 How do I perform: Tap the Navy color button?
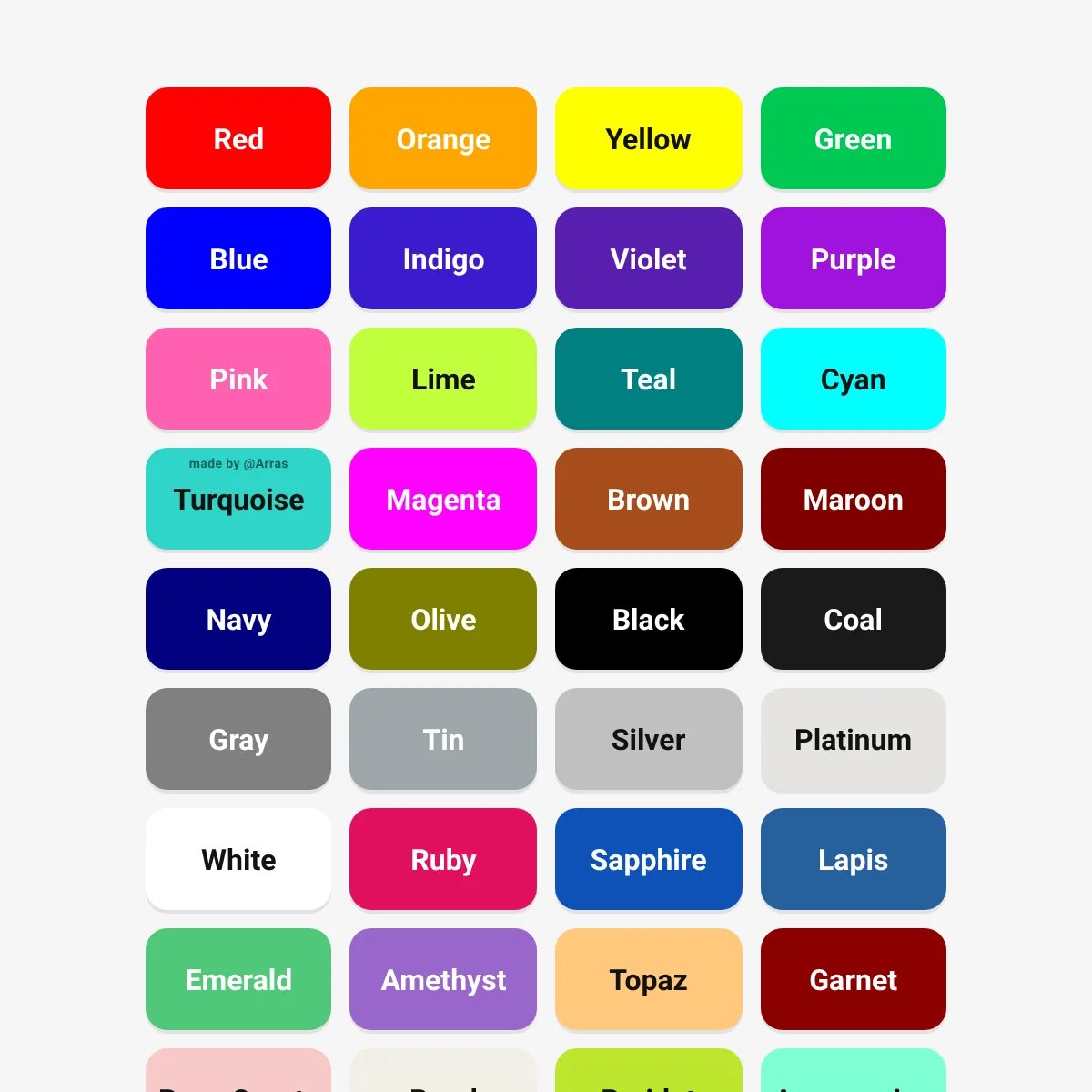[x=238, y=619]
